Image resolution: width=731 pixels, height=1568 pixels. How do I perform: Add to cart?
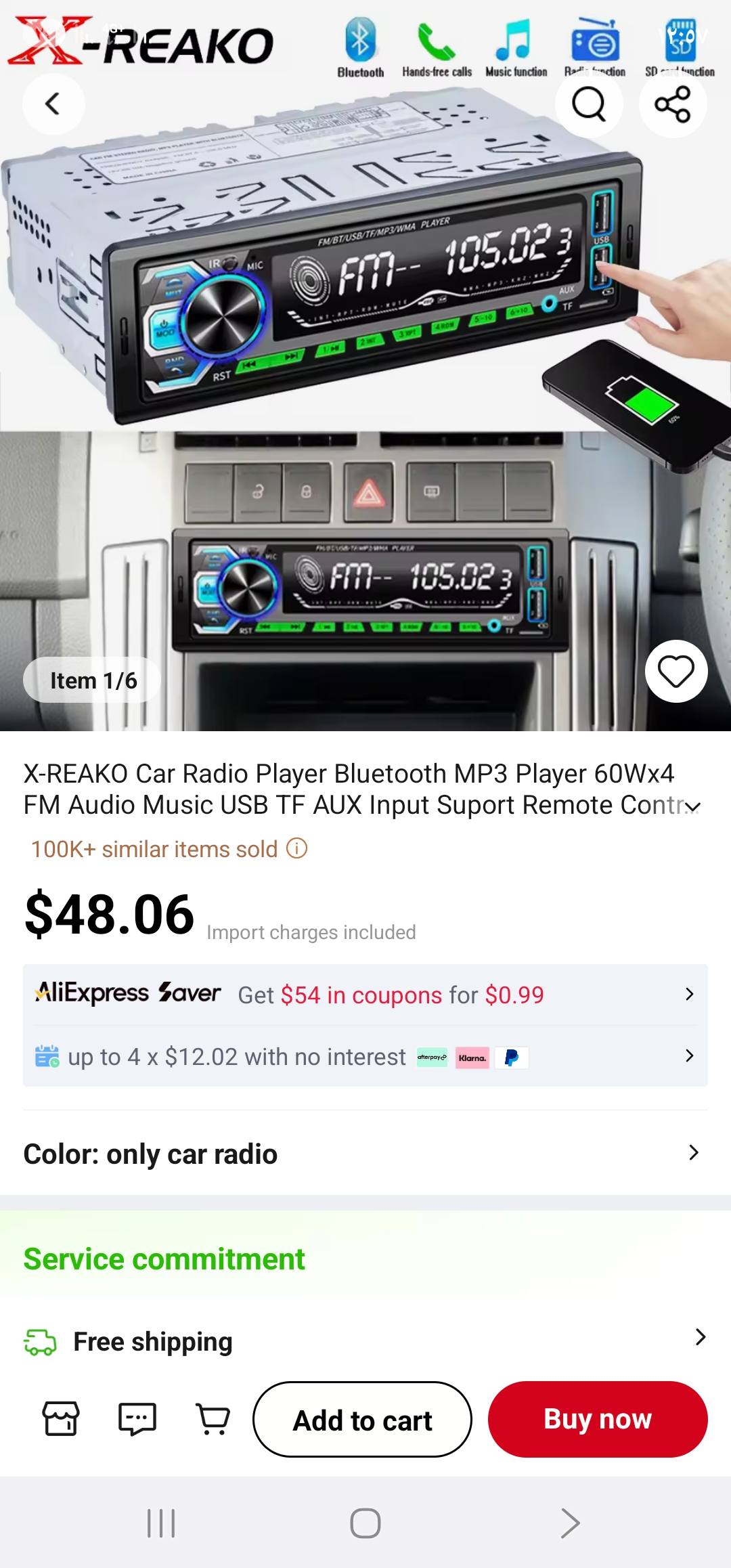(362, 1420)
